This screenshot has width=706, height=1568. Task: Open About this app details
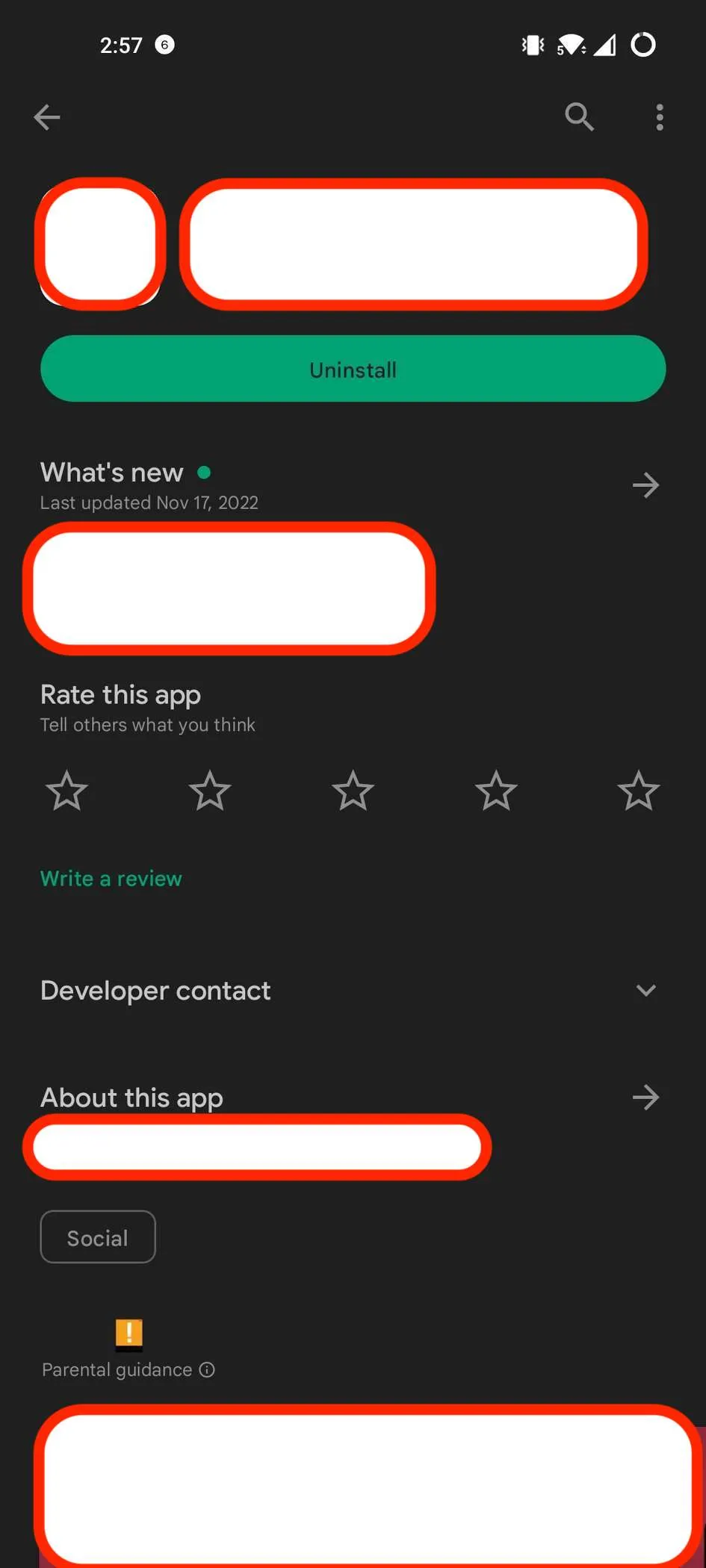pos(645,1098)
